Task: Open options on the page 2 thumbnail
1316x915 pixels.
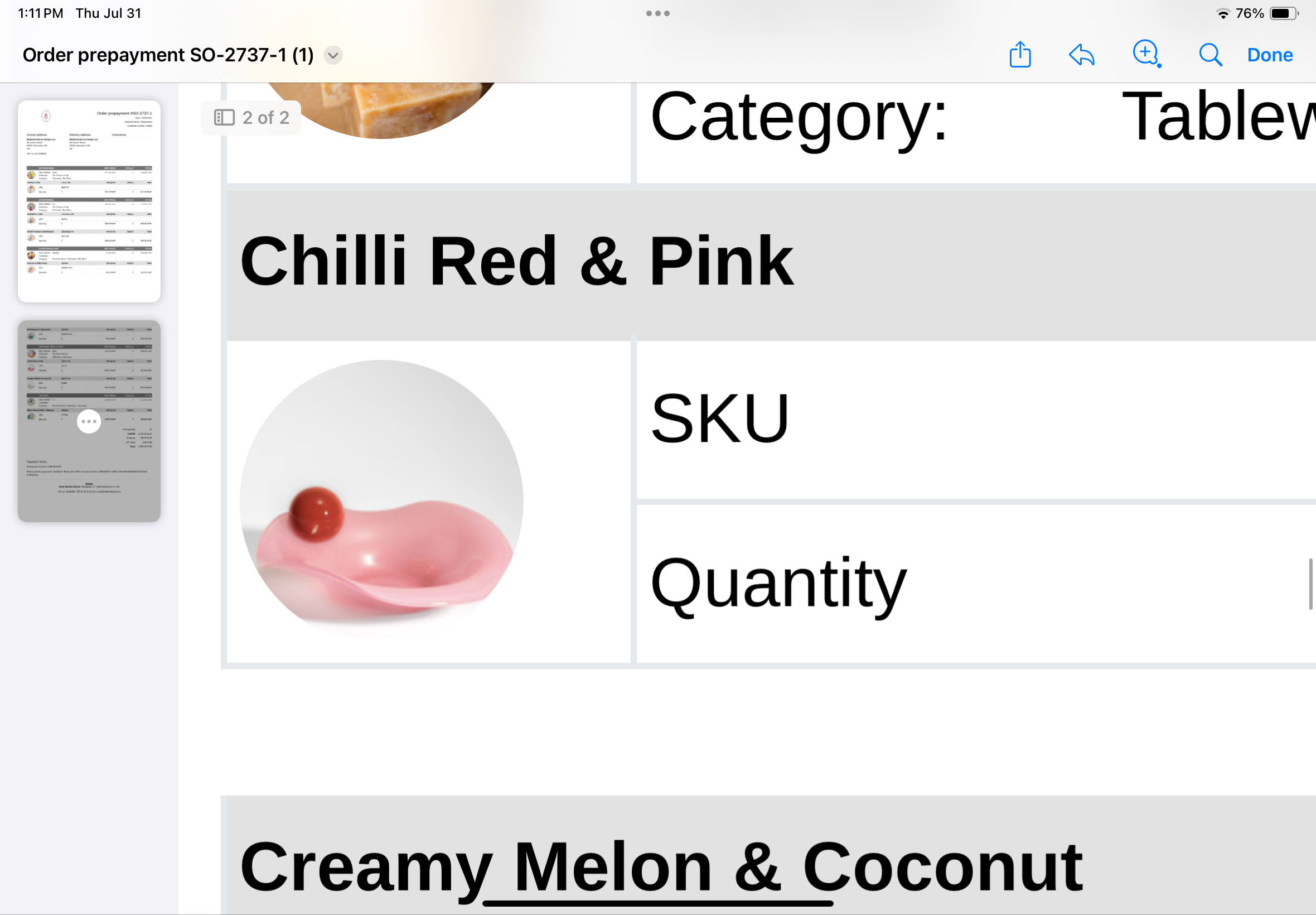Action: point(89,421)
